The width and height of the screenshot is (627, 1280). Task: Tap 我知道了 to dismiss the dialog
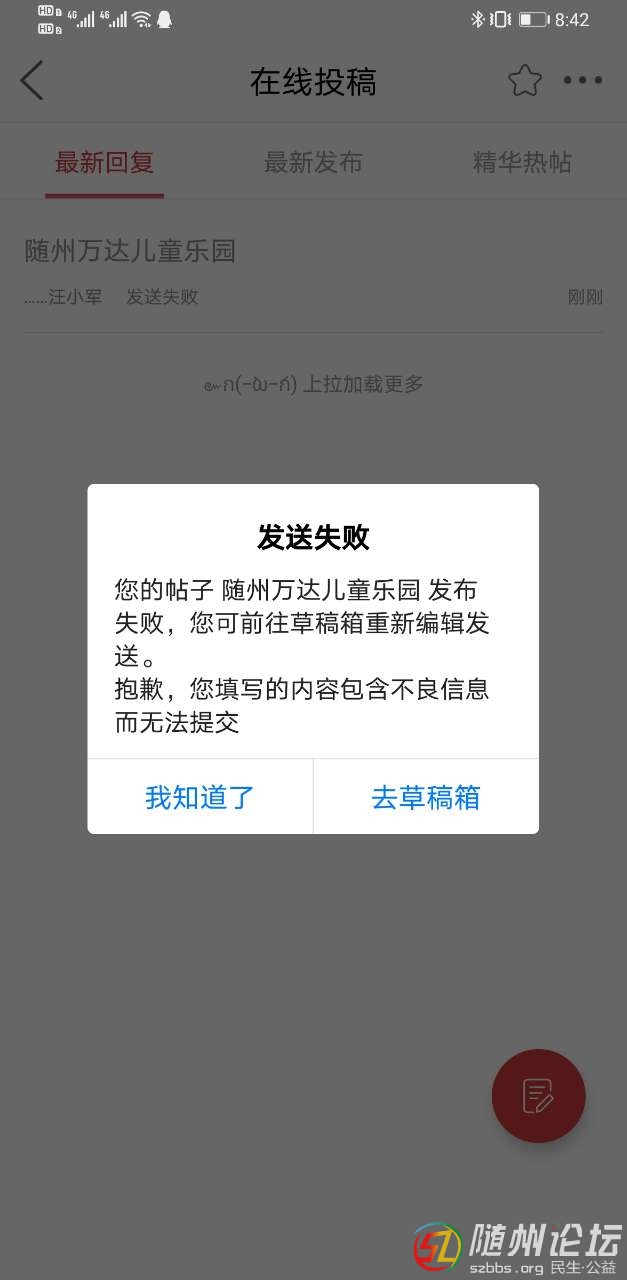[200, 797]
